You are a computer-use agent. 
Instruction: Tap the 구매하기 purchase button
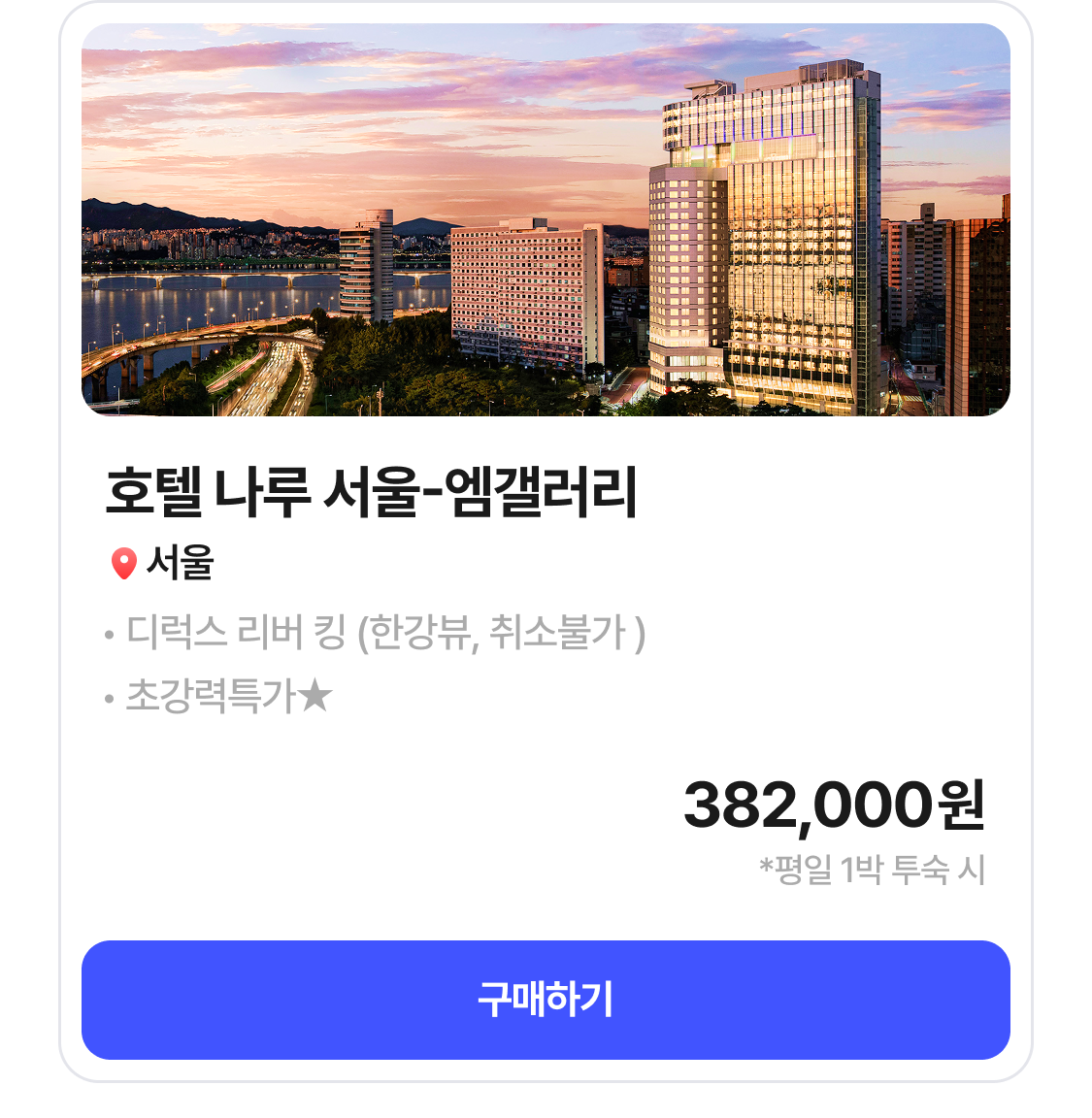click(x=546, y=1000)
